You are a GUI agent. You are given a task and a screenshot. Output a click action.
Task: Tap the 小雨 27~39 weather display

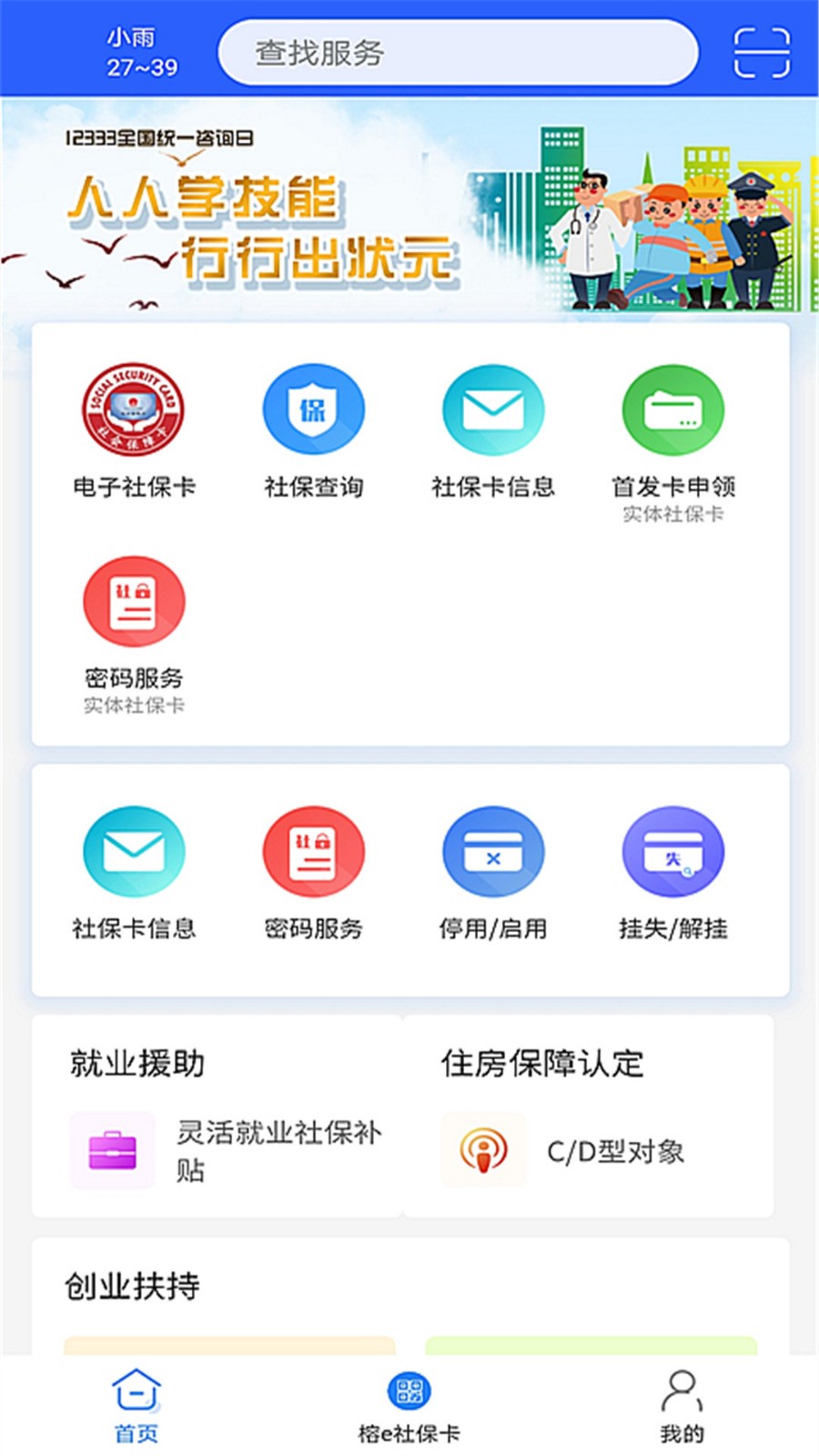pyautogui.click(x=135, y=52)
